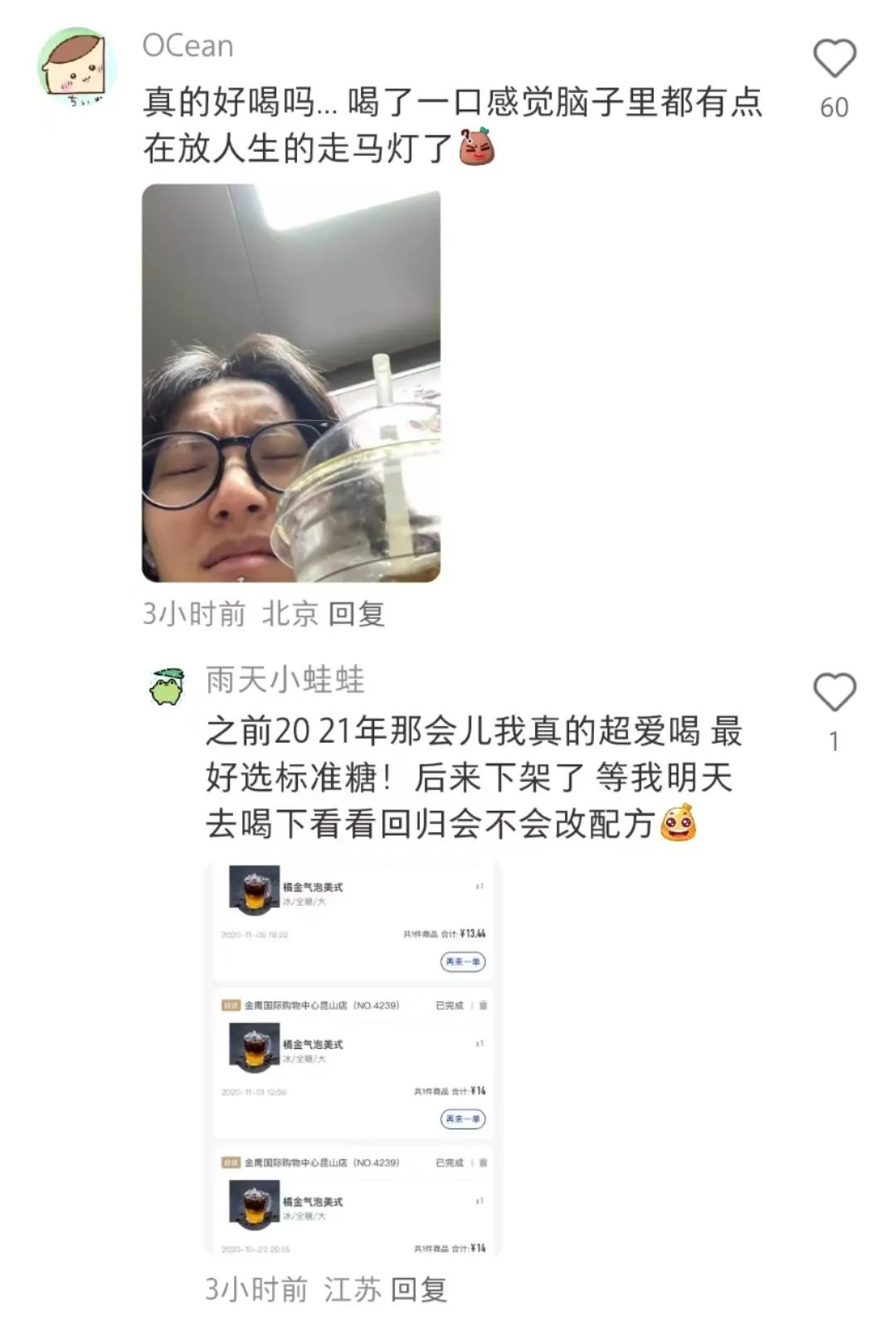Open the order history screenshot image
The width and height of the screenshot is (896, 1322).
click(x=353, y=1060)
